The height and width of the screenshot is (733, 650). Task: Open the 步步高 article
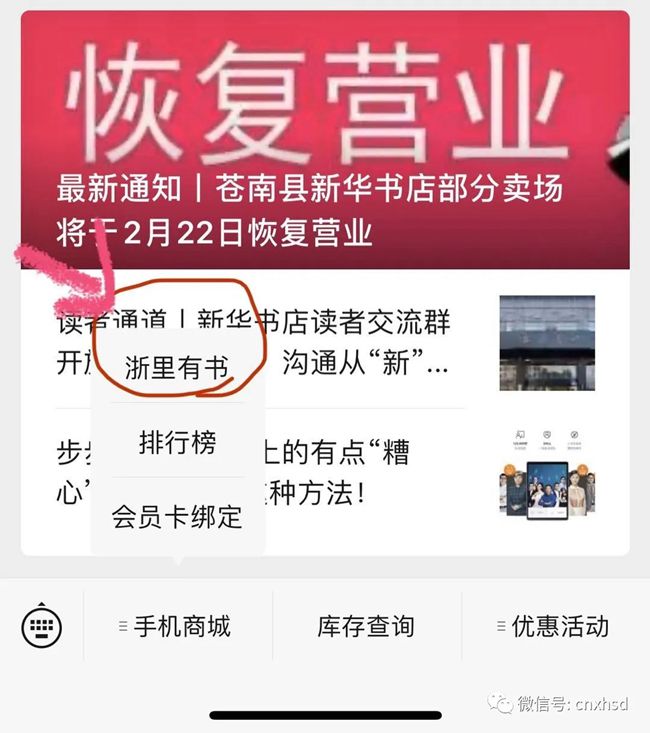coord(400,472)
